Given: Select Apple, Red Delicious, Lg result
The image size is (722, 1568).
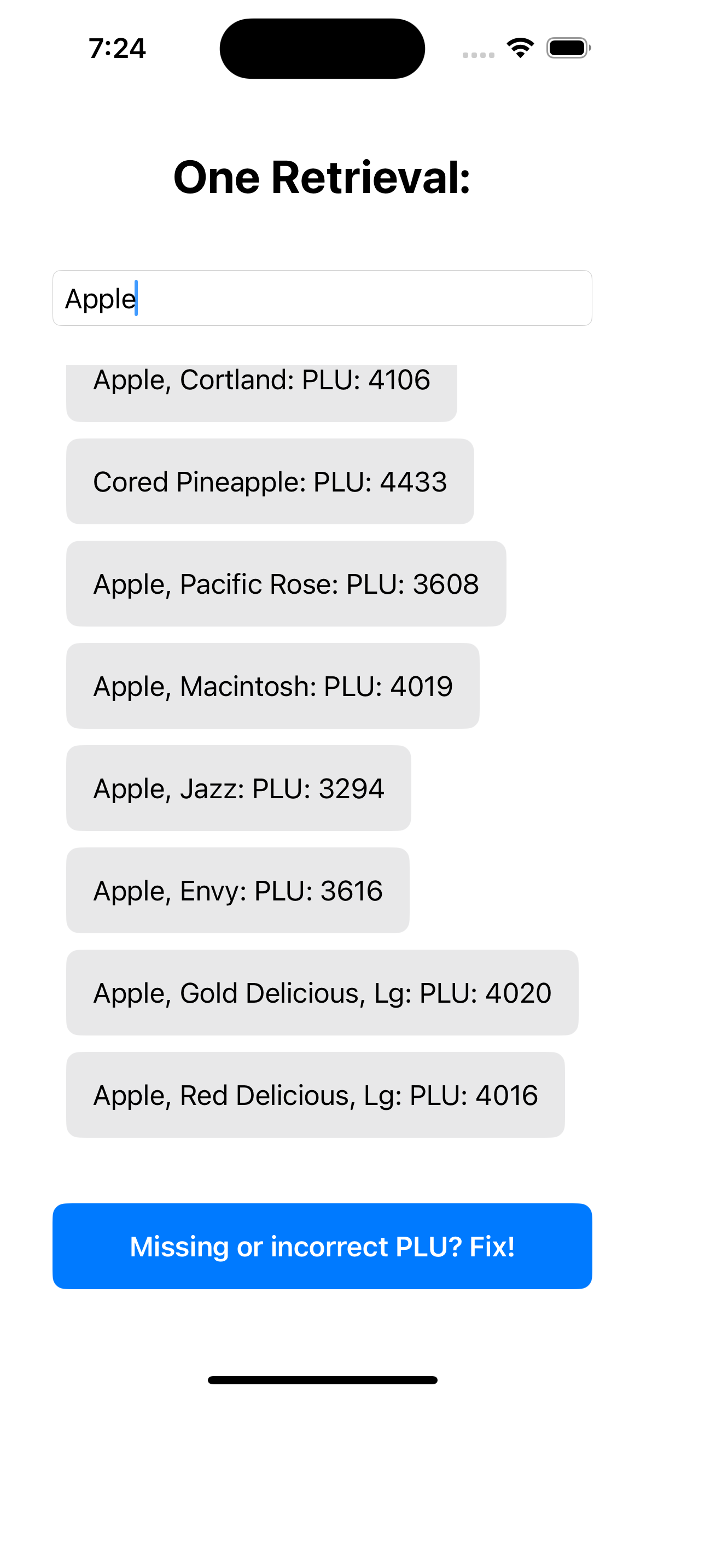Looking at the screenshot, I should pyautogui.click(x=316, y=1095).
